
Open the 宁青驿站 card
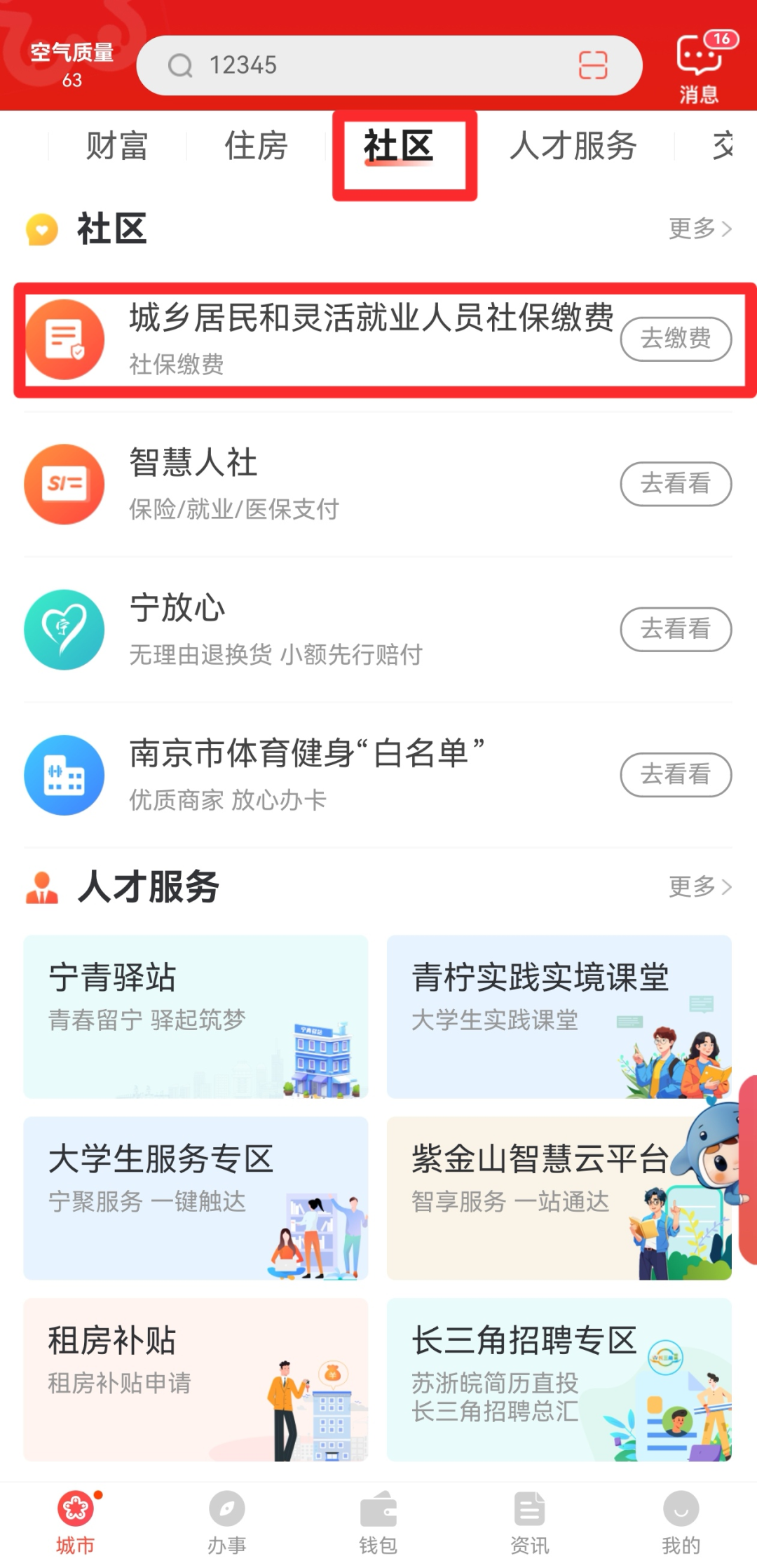click(196, 1016)
